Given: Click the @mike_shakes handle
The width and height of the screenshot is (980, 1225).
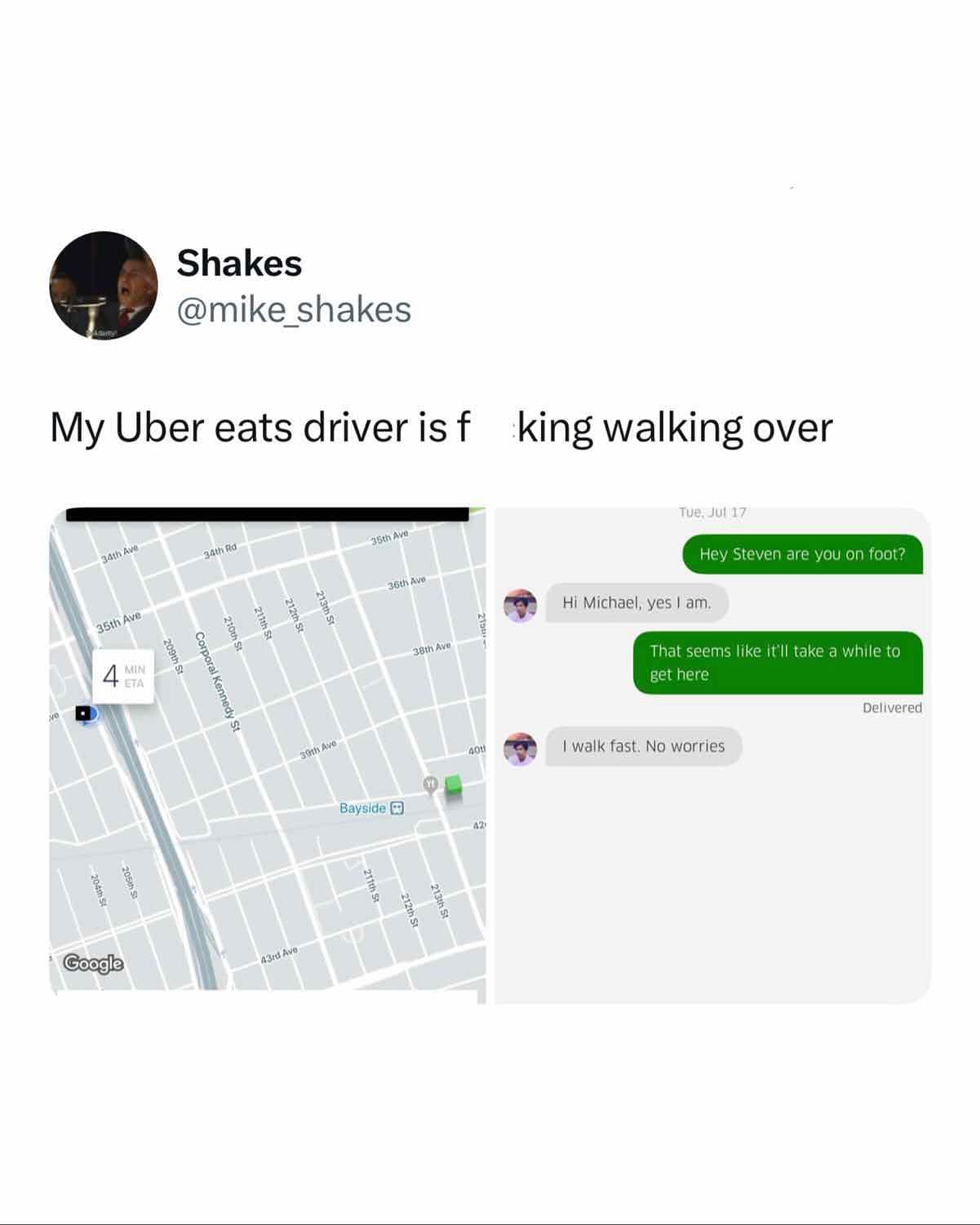Looking at the screenshot, I should click(293, 310).
